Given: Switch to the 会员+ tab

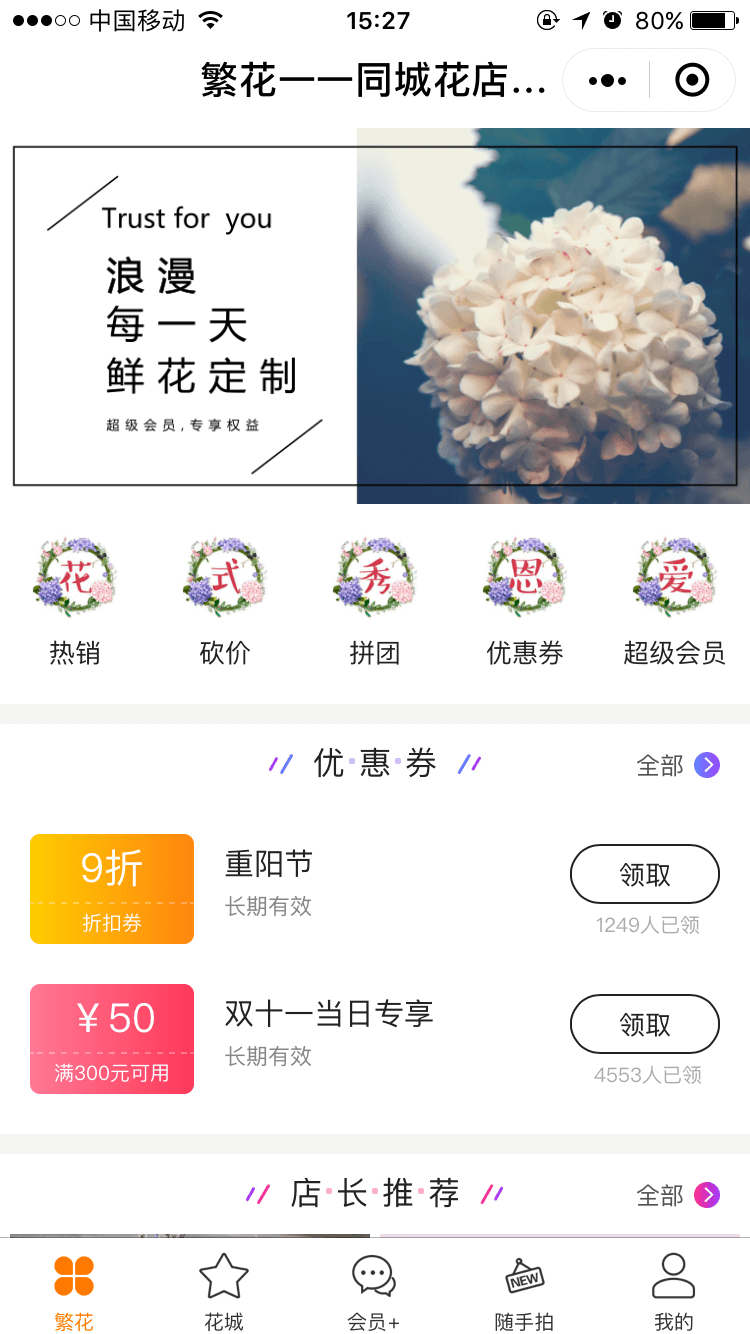Looking at the screenshot, I should (374, 1290).
